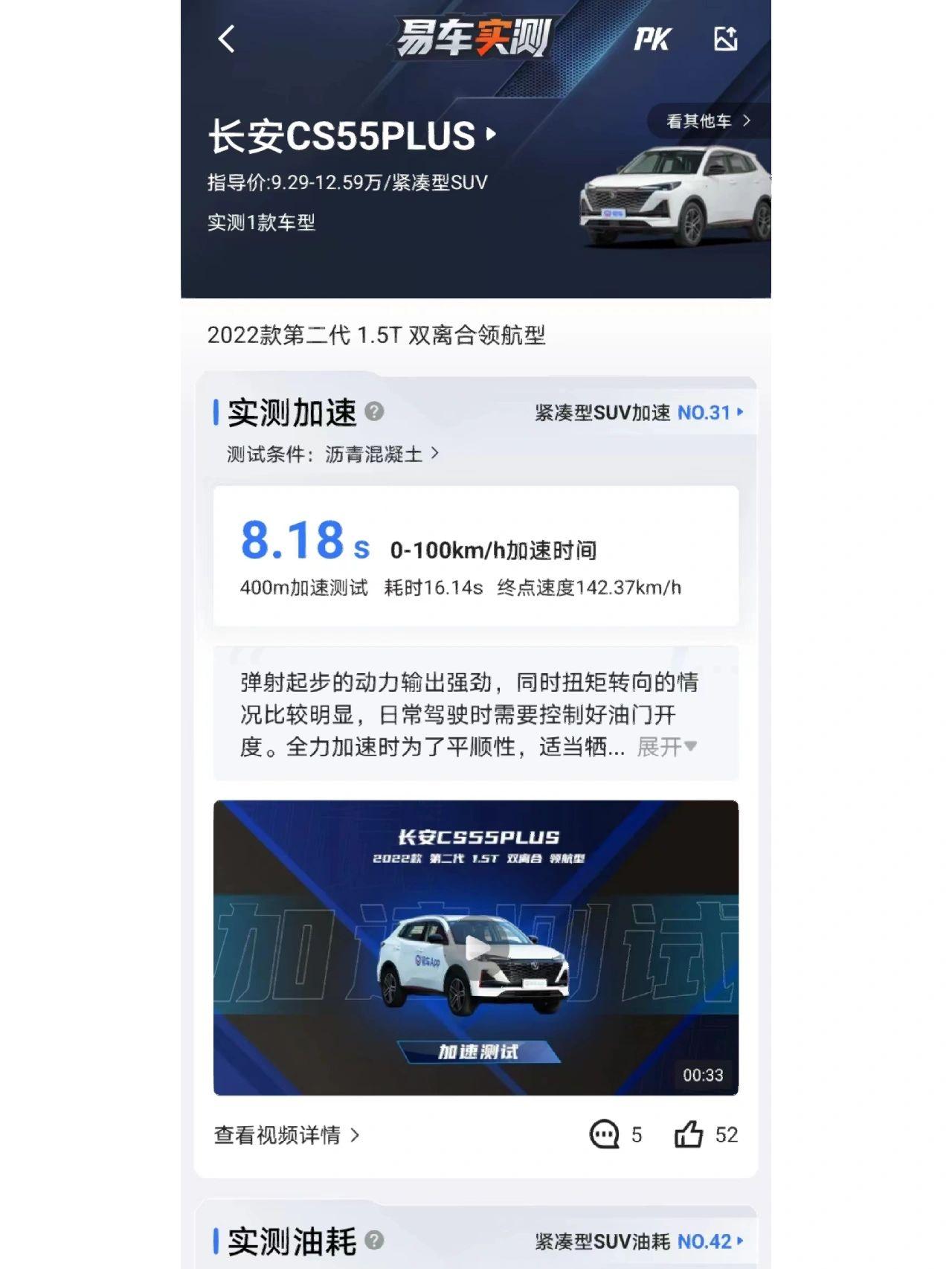The width and height of the screenshot is (952, 1269).
Task: Open the PK comparison
Action: (x=652, y=39)
